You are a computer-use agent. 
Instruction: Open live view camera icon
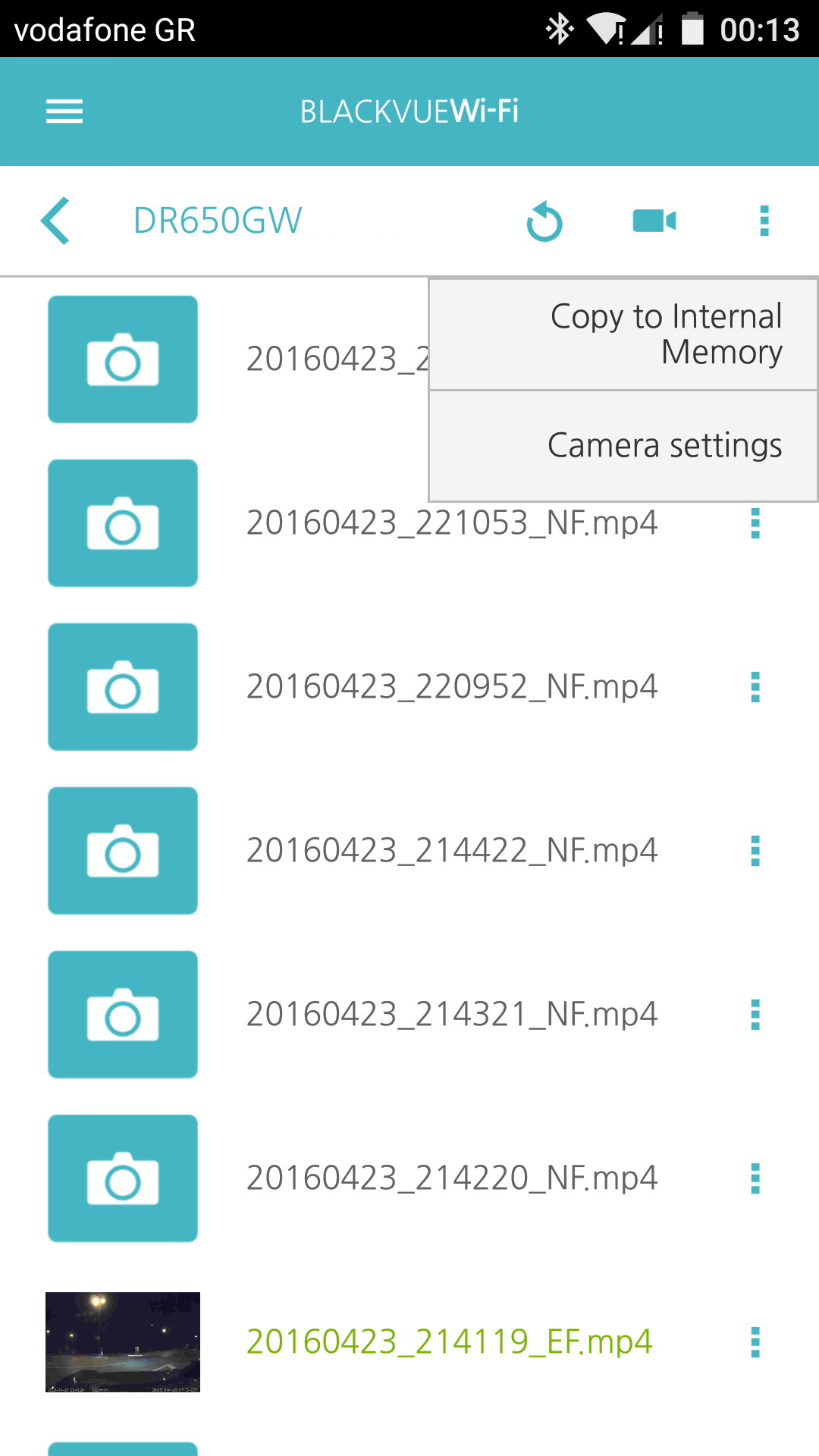tap(654, 221)
